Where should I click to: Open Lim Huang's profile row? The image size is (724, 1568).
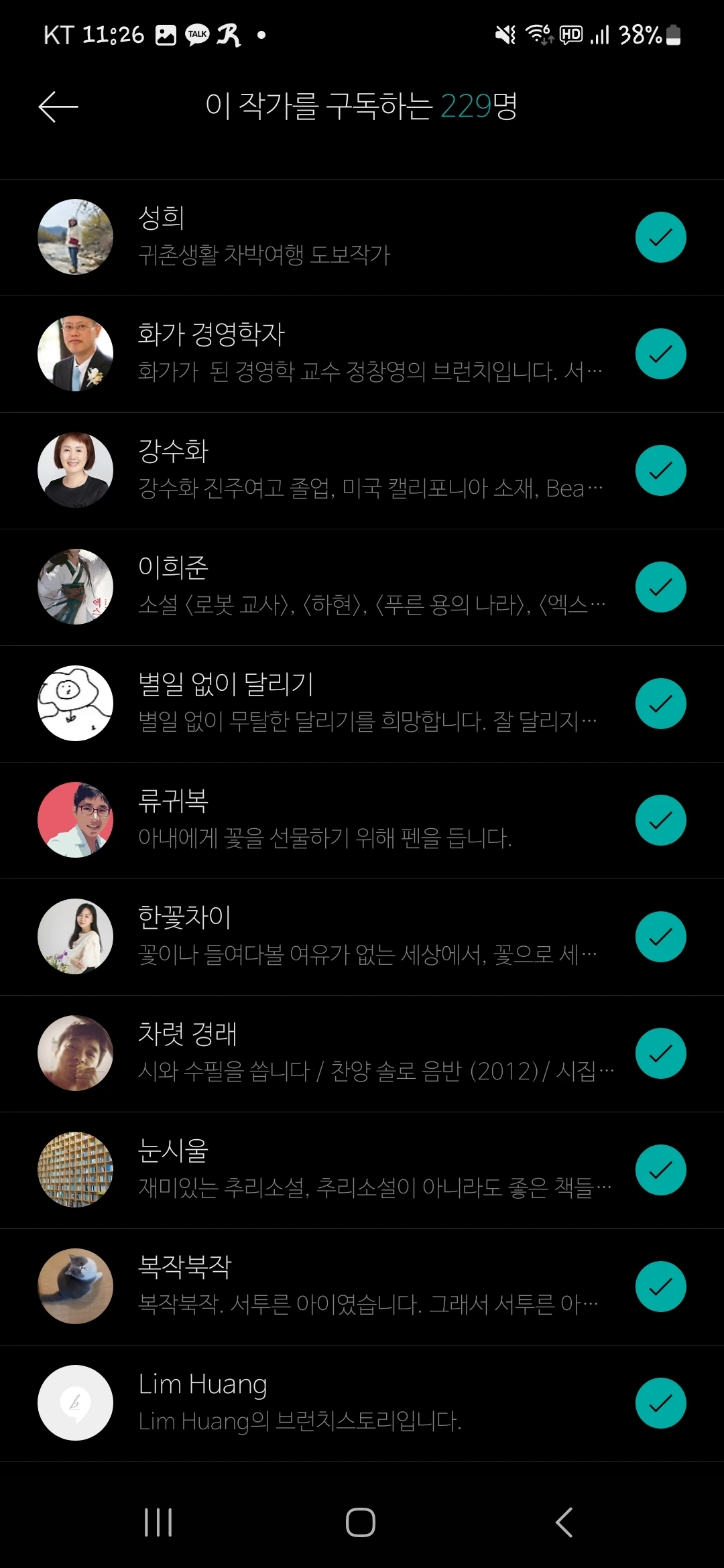pos(362,1403)
